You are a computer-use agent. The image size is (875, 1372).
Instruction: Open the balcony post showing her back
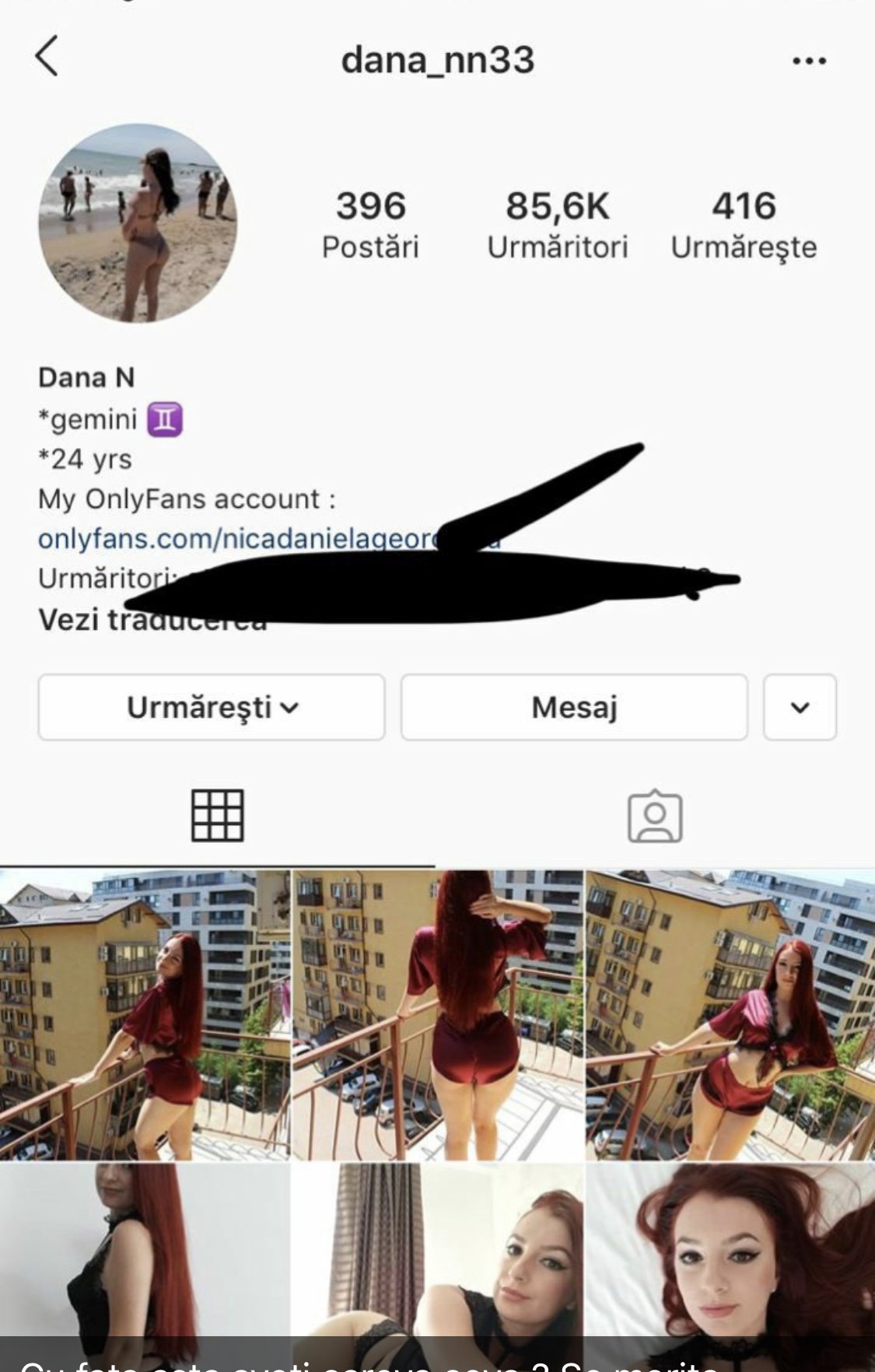437,1015
